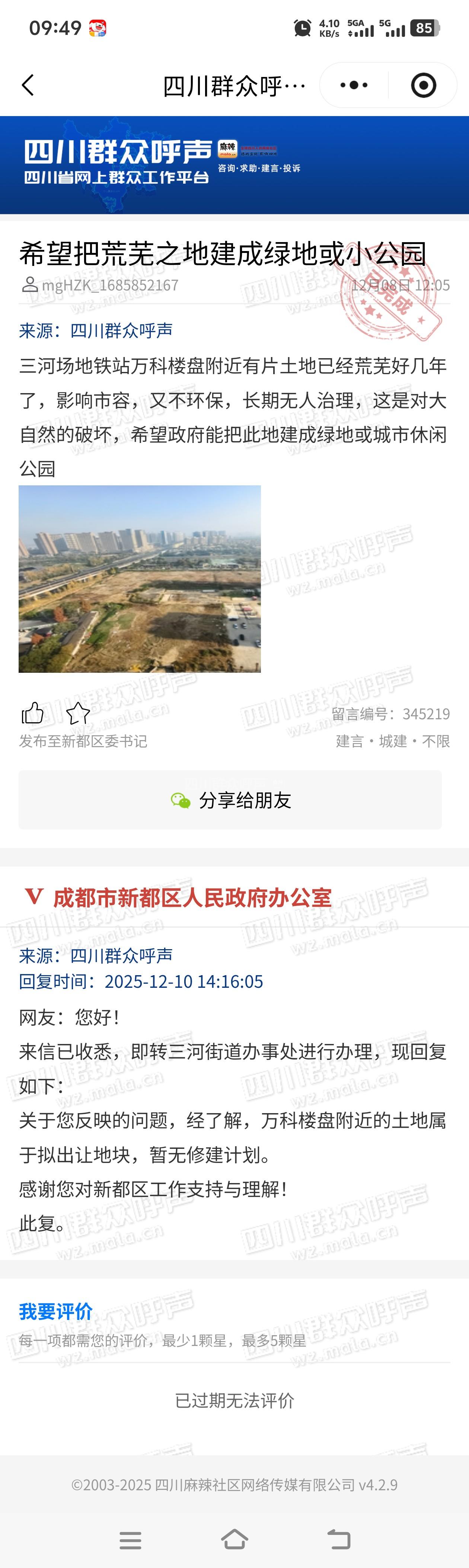Go back using the header arrow
The image size is (469, 1568).
point(28,85)
